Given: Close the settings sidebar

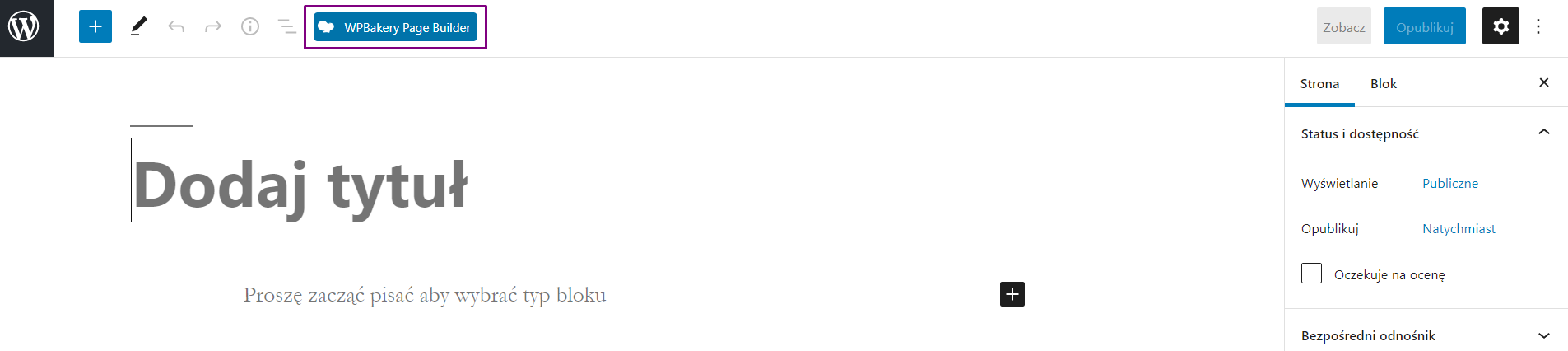Looking at the screenshot, I should point(1544,82).
